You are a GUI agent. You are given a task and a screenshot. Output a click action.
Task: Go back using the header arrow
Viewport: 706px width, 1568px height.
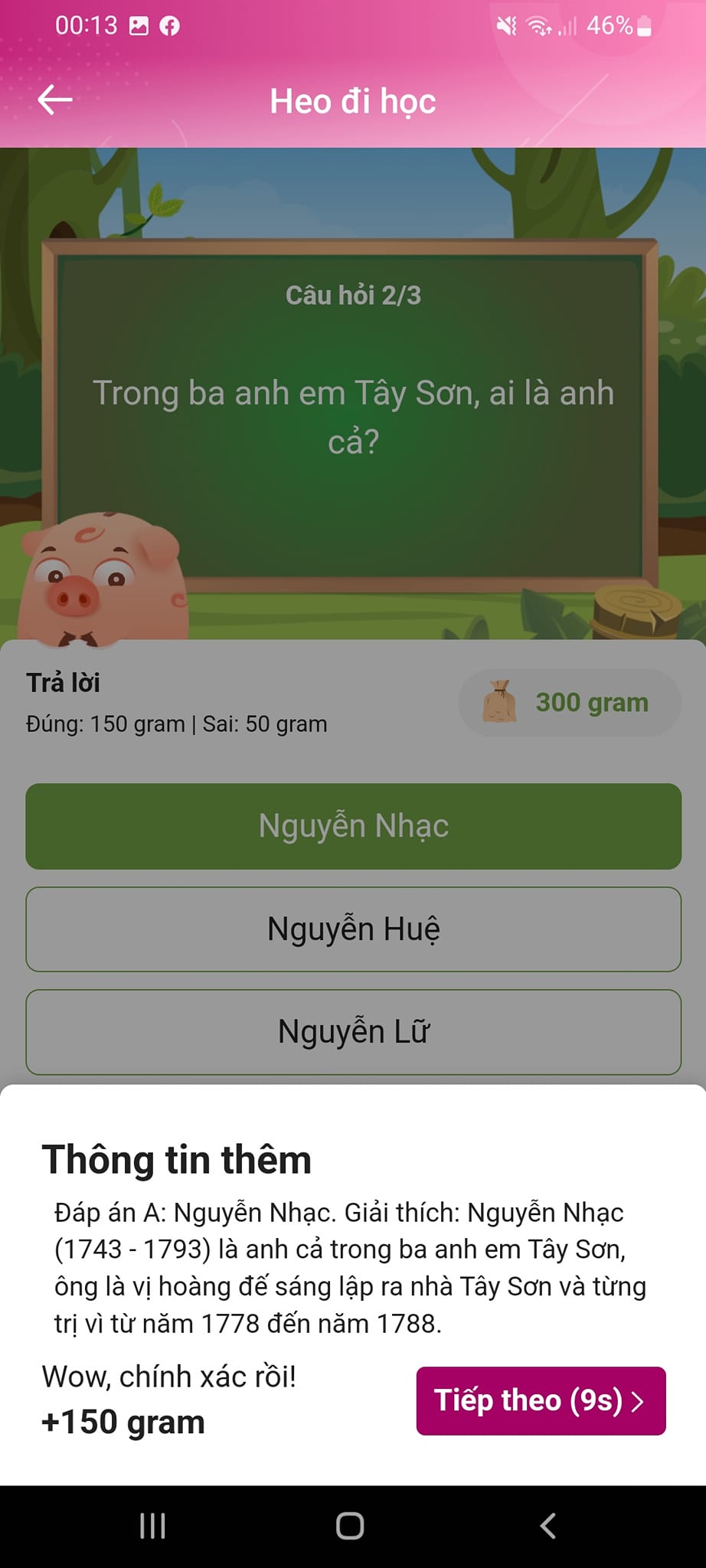pos(55,100)
